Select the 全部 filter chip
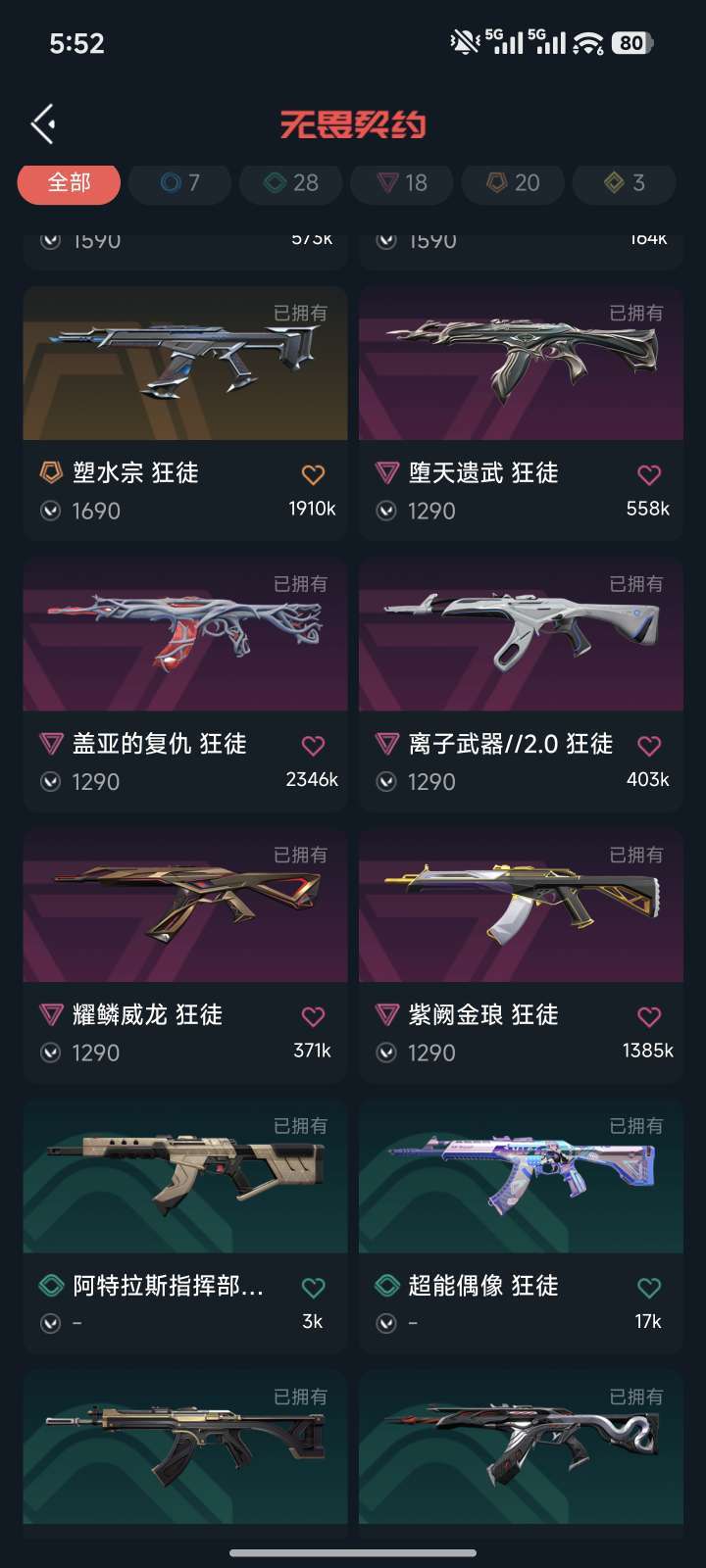 pos(69,182)
